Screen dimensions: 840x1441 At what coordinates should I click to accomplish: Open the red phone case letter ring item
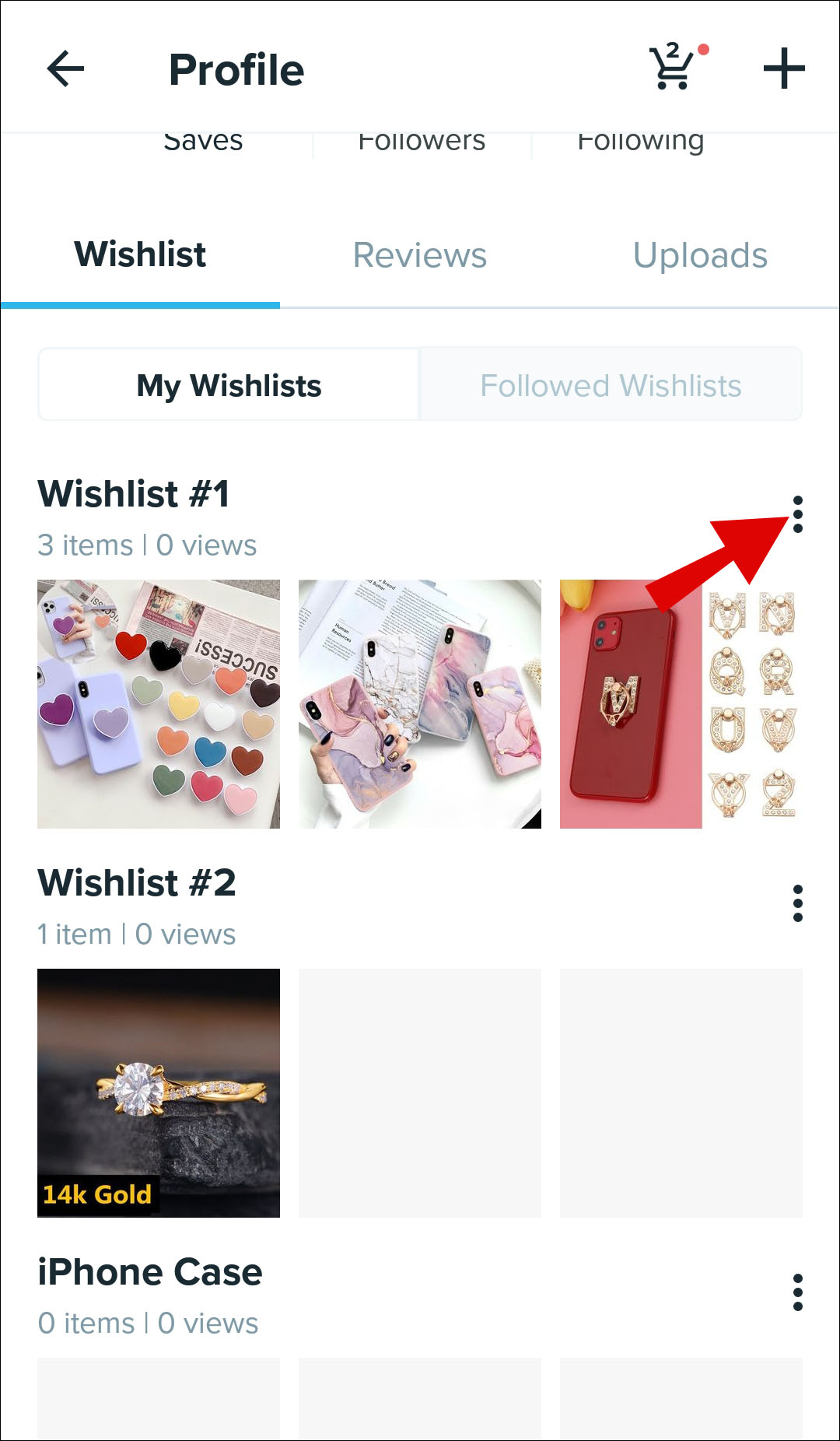point(681,704)
